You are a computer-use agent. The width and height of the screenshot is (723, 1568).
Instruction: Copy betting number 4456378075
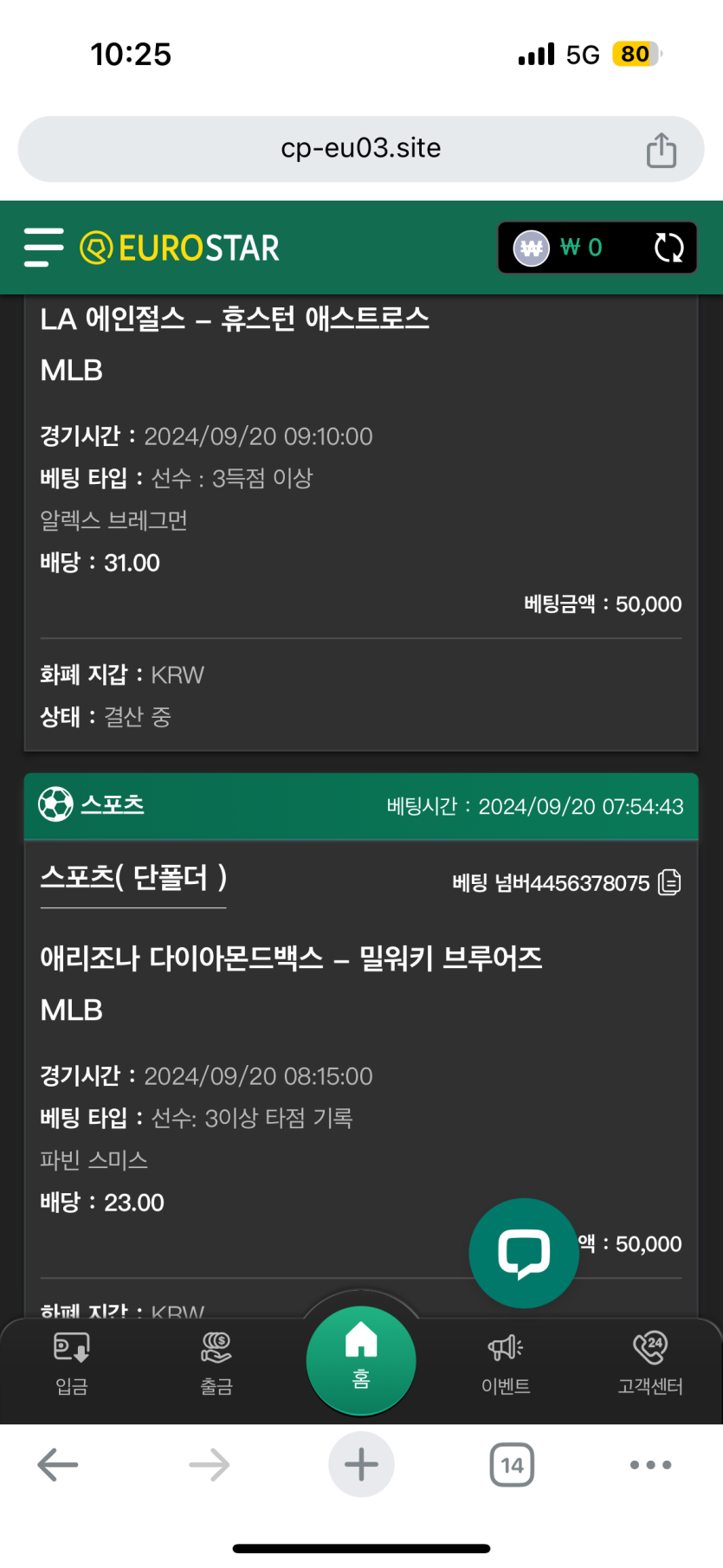coord(669,882)
